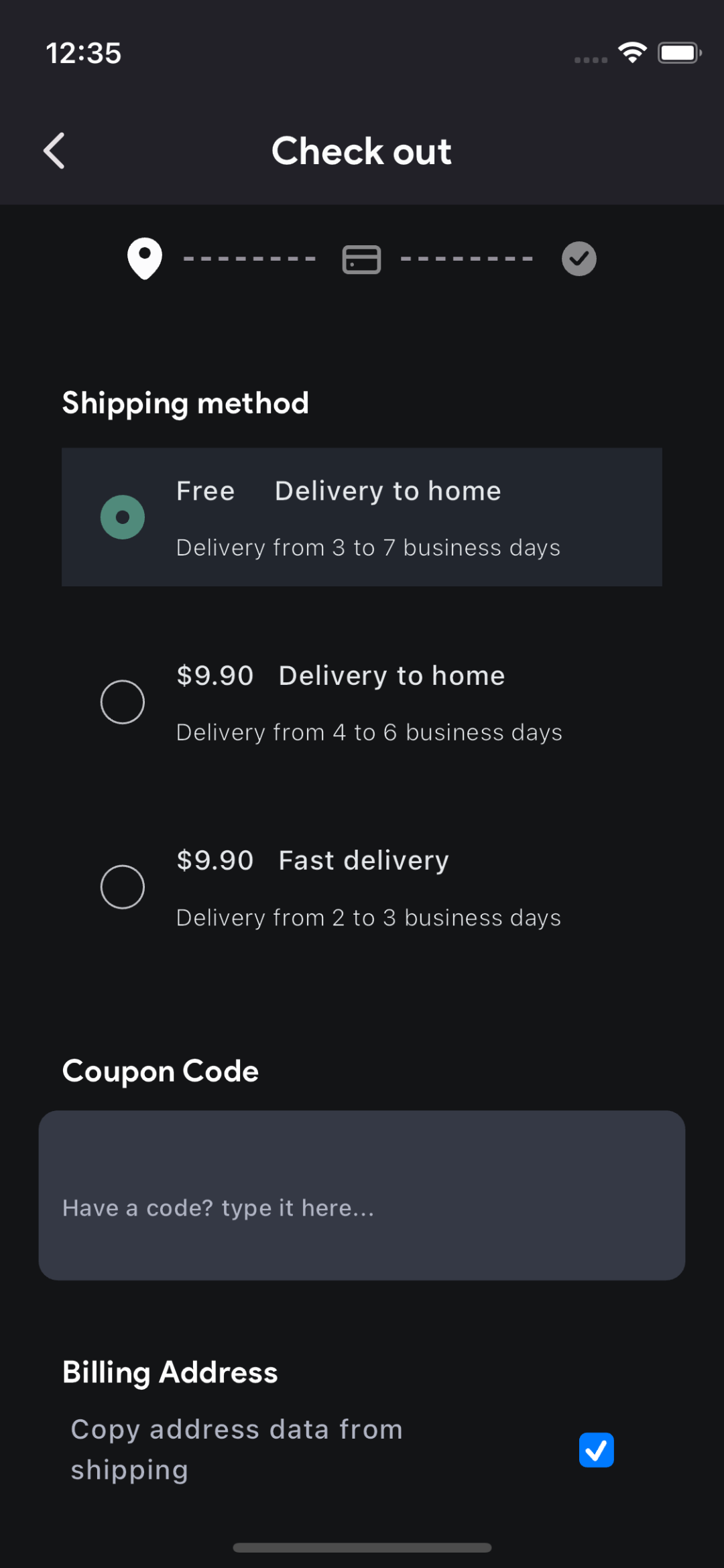Click the location pin step icon
Image resolution: width=724 pixels, height=1568 pixels.
143,259
